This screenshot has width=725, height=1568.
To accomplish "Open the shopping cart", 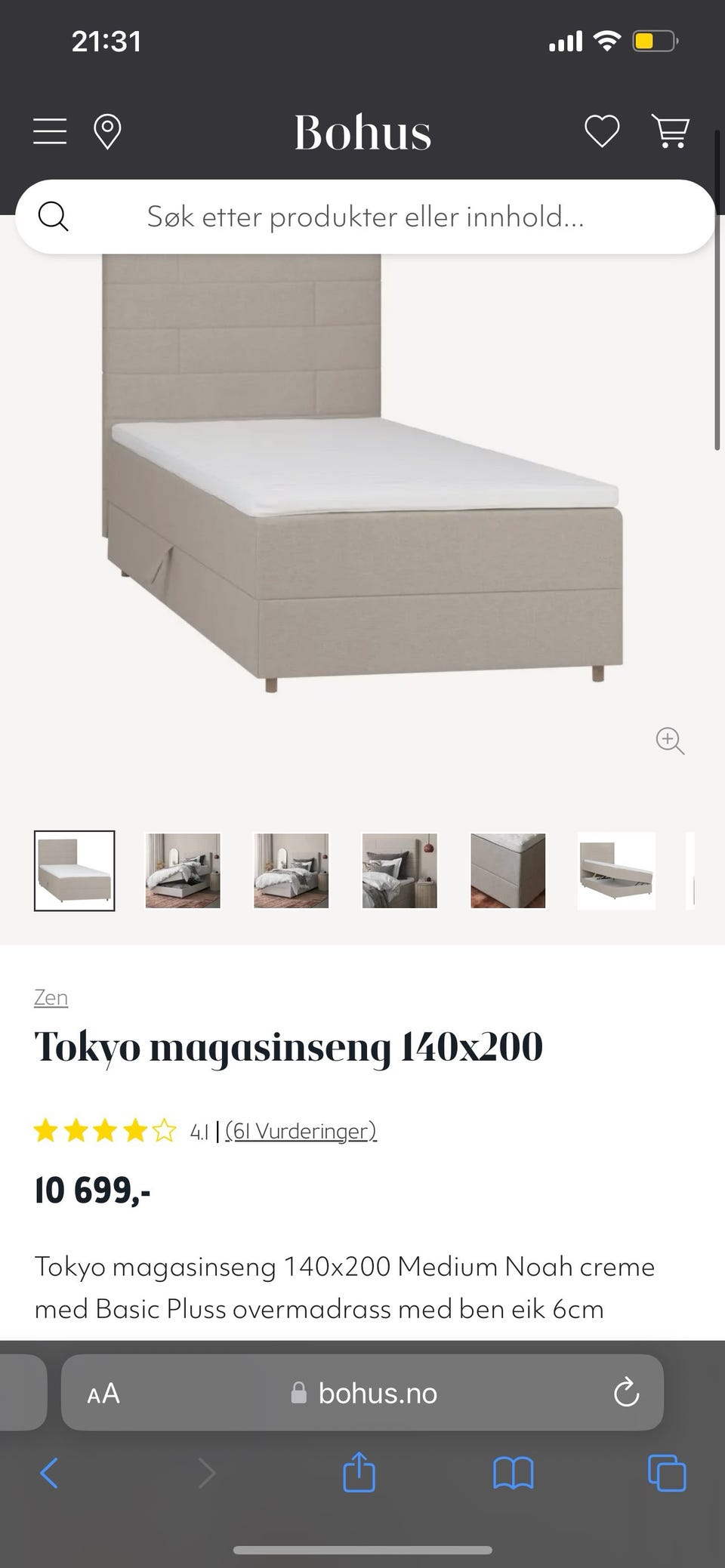I will click(x=670, y=132).
